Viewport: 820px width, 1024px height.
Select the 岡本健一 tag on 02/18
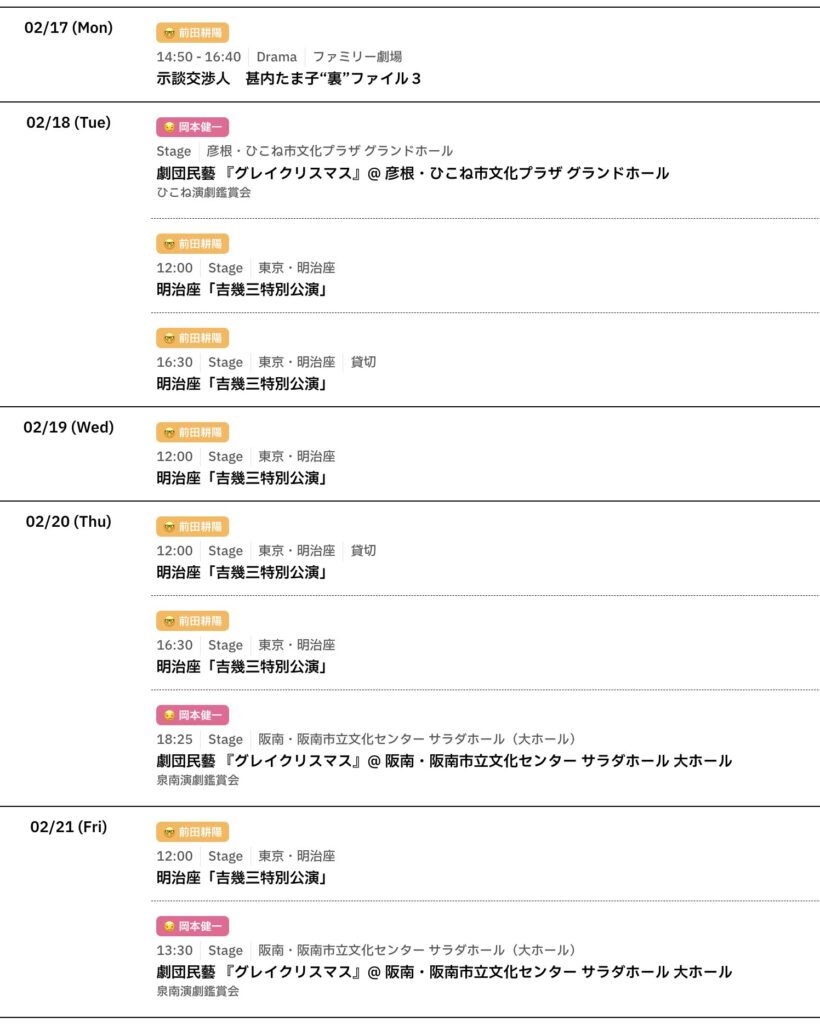(x=193, y=127)
